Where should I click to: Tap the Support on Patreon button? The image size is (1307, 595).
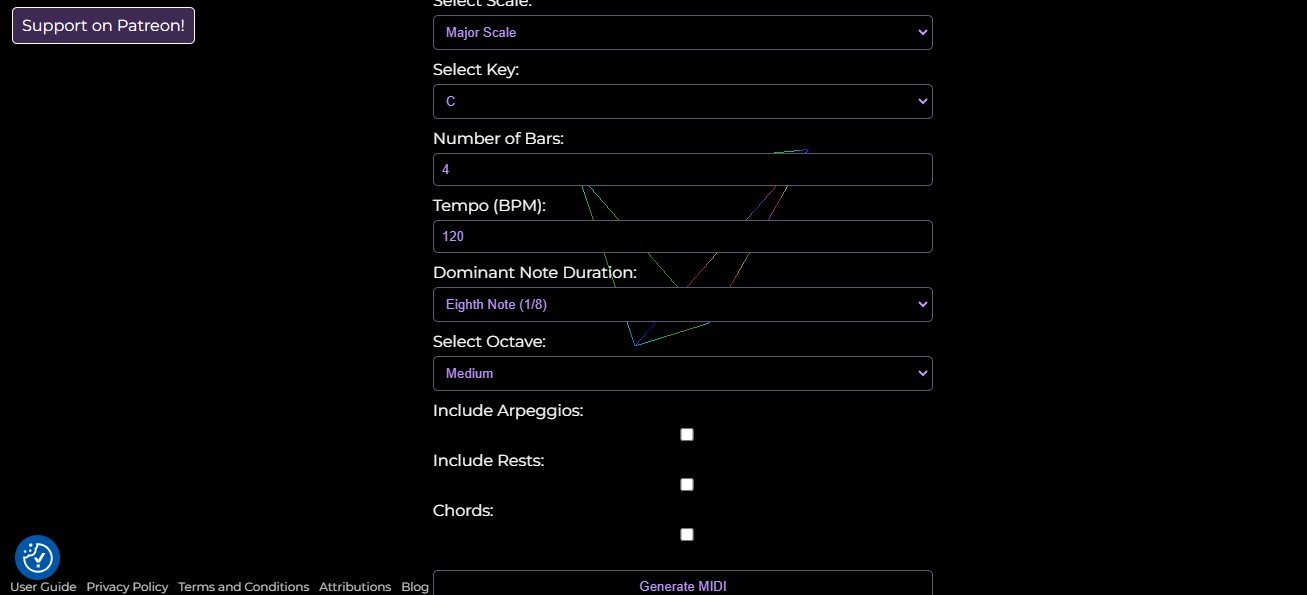pyautogui.click(x=103, y=26)
